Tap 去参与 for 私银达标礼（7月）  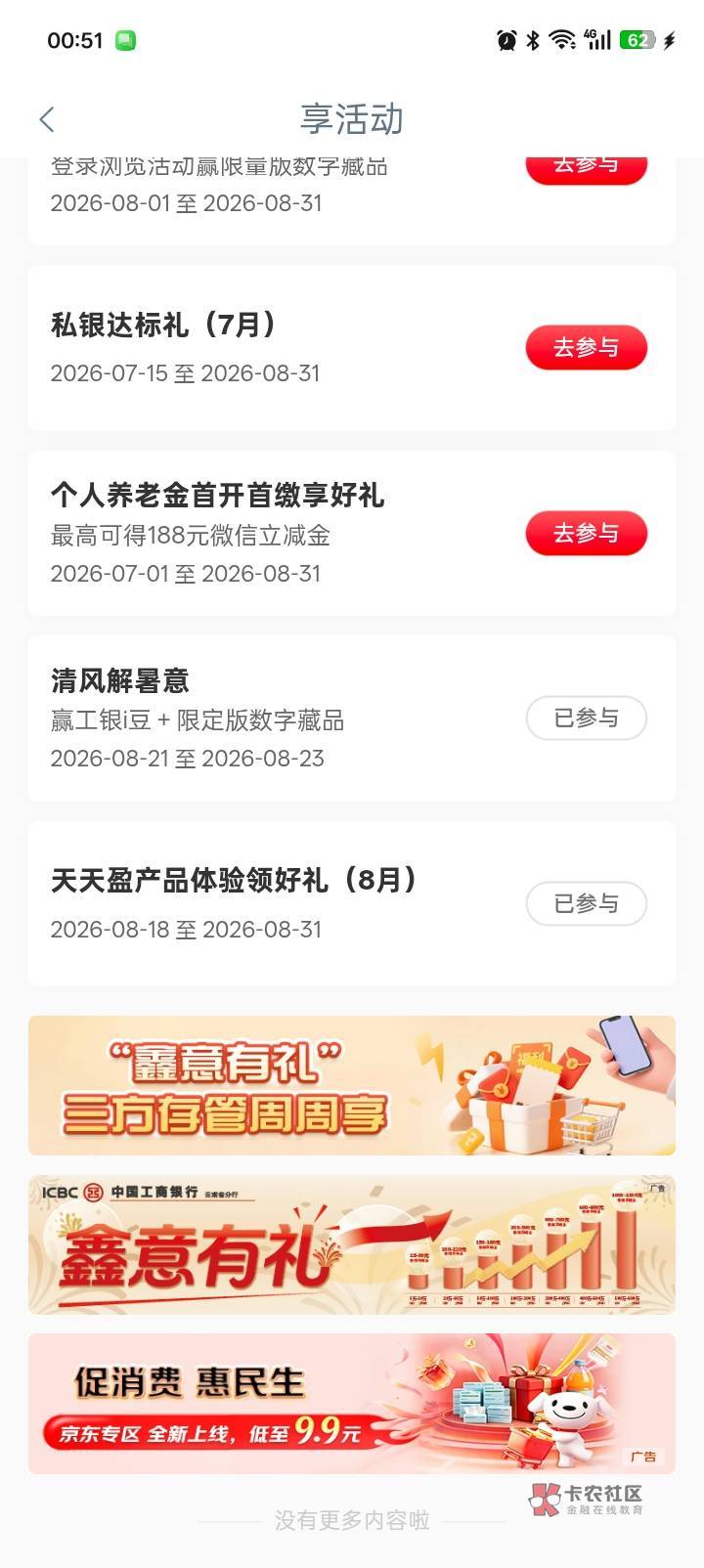pyautogui.click(x=587, y=347)
